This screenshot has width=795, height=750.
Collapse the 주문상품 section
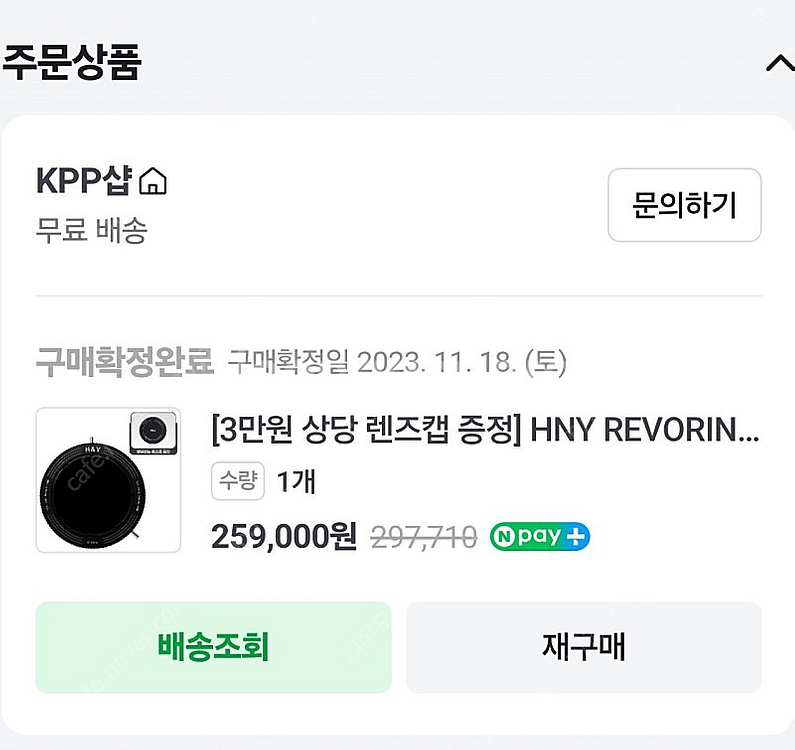pyautogui.click(x=779, y=64)
